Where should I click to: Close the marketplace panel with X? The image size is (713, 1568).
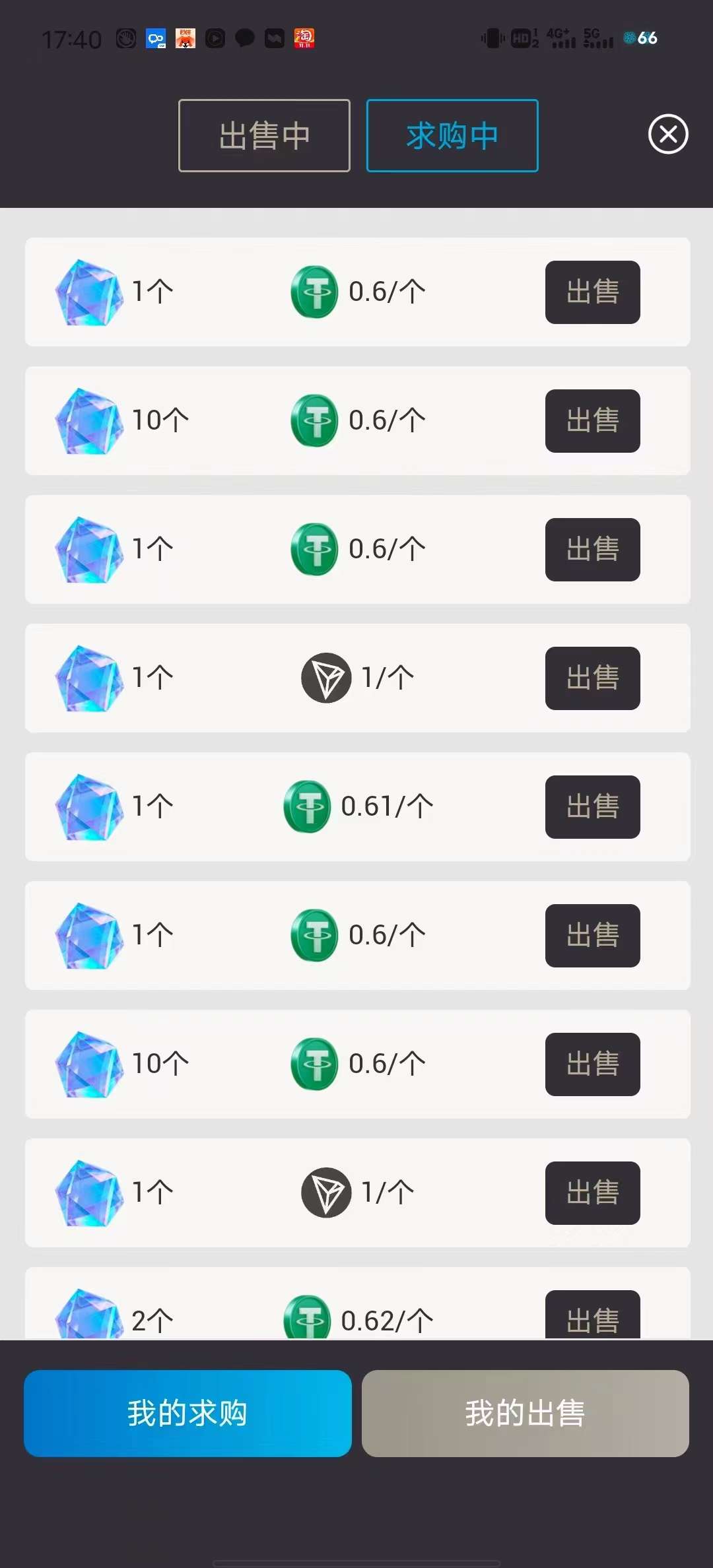tap(668, 134)
